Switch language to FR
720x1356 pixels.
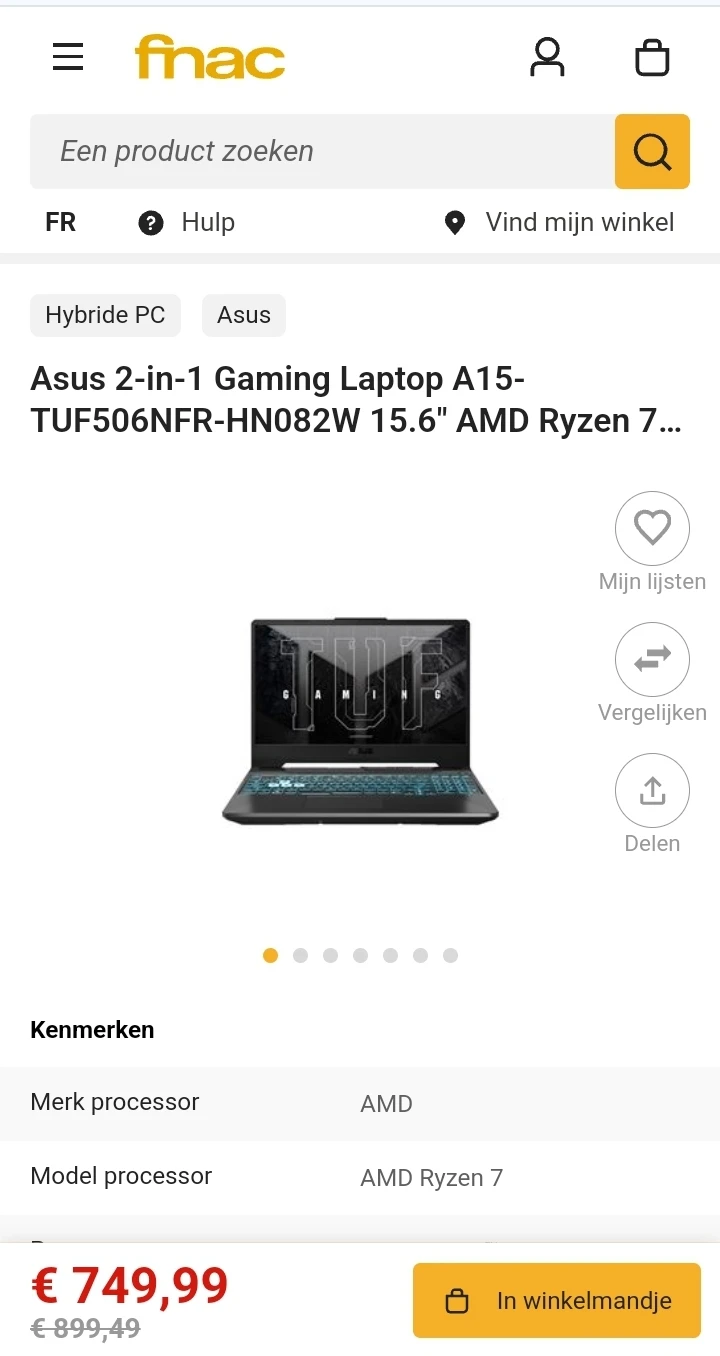(x=60, y=222)
